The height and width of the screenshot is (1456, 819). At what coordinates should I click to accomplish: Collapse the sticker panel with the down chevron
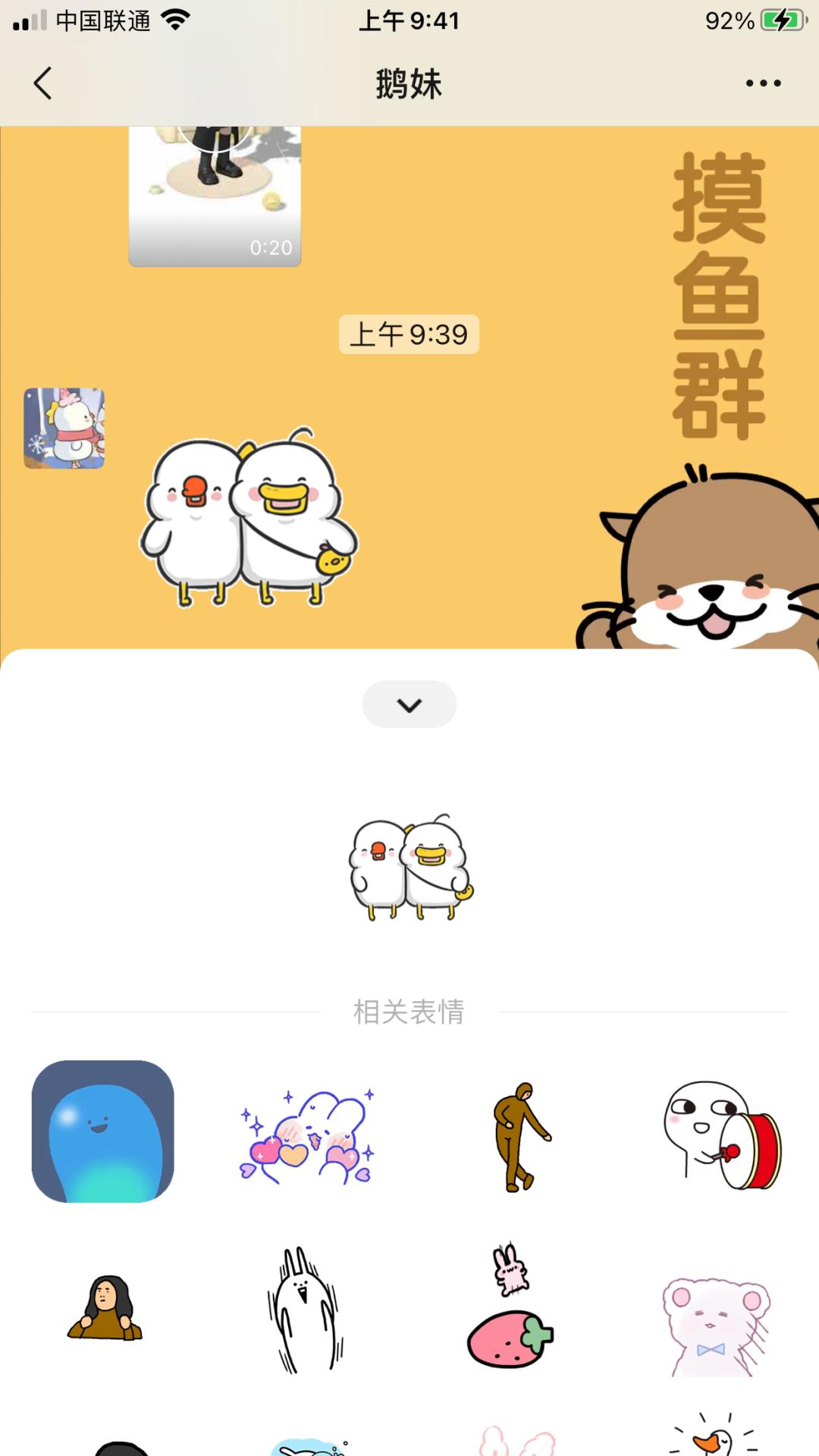(x=409, y=704)
